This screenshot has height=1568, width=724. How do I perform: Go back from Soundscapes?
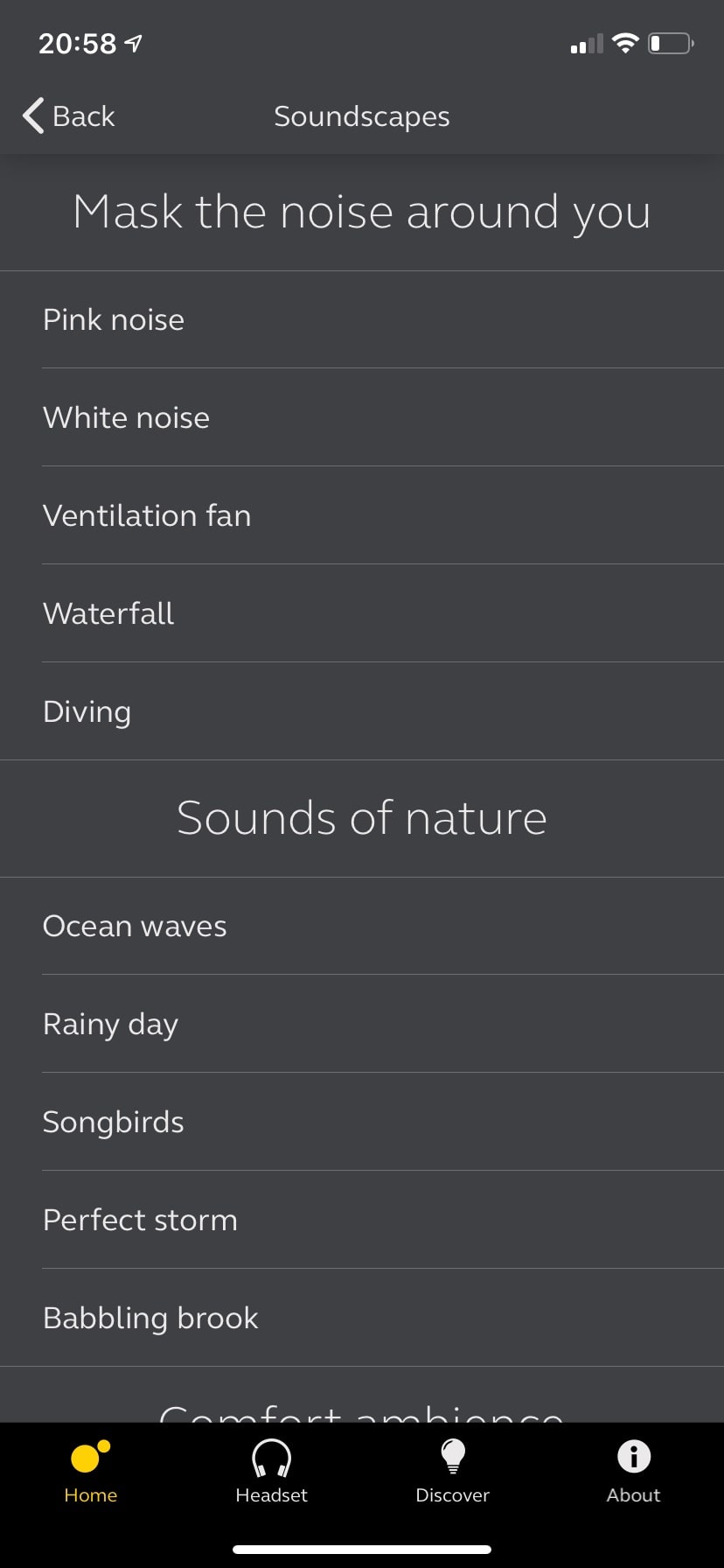(x=68, y=116)
